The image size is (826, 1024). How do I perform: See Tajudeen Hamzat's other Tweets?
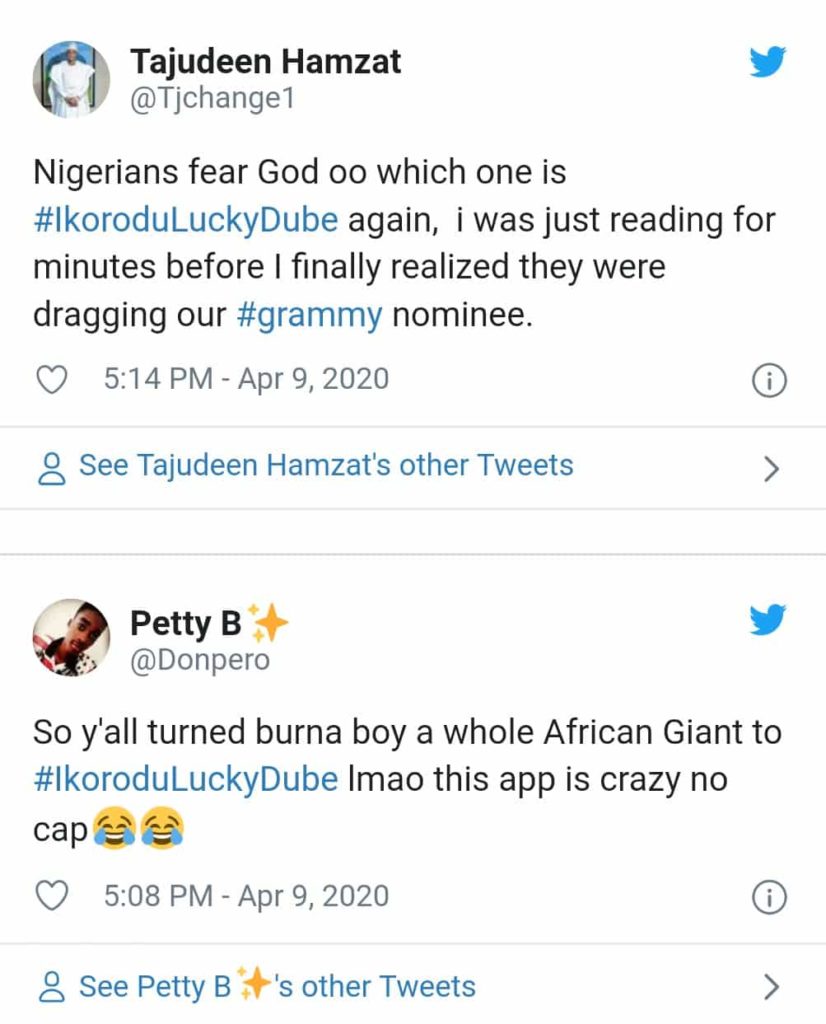tap(326, 466)
